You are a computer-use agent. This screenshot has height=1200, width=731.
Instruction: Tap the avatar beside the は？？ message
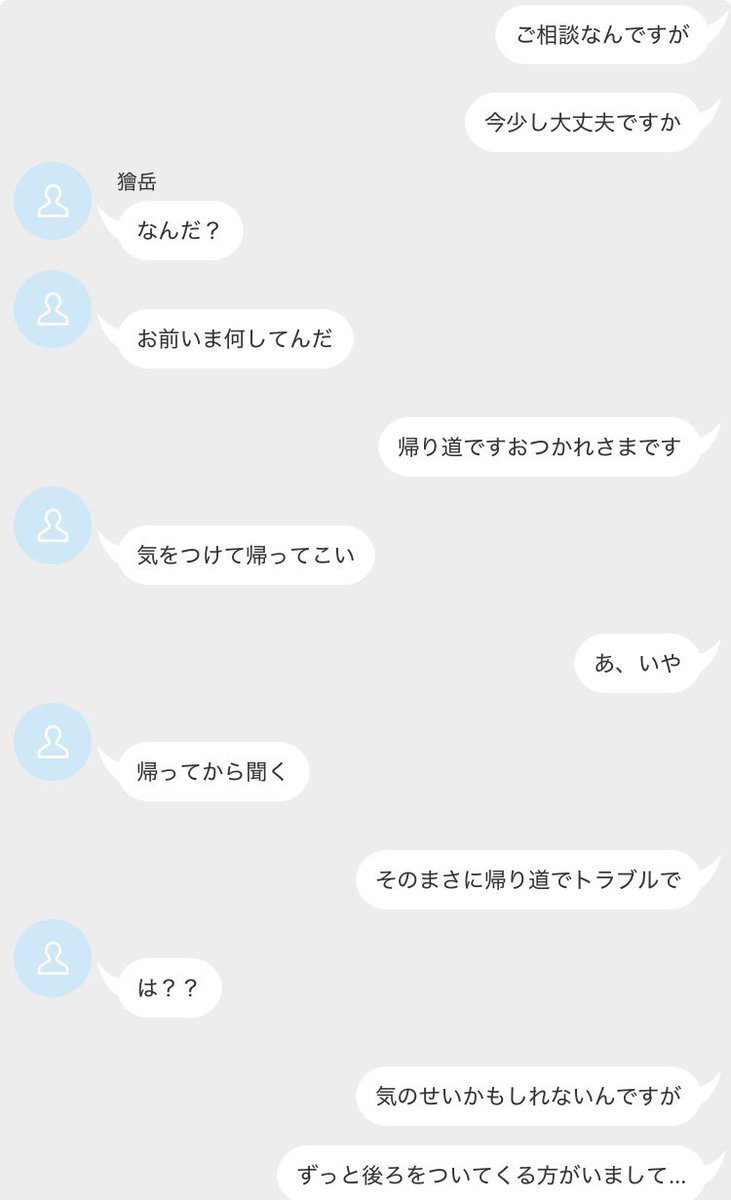[x=52, y=958]
